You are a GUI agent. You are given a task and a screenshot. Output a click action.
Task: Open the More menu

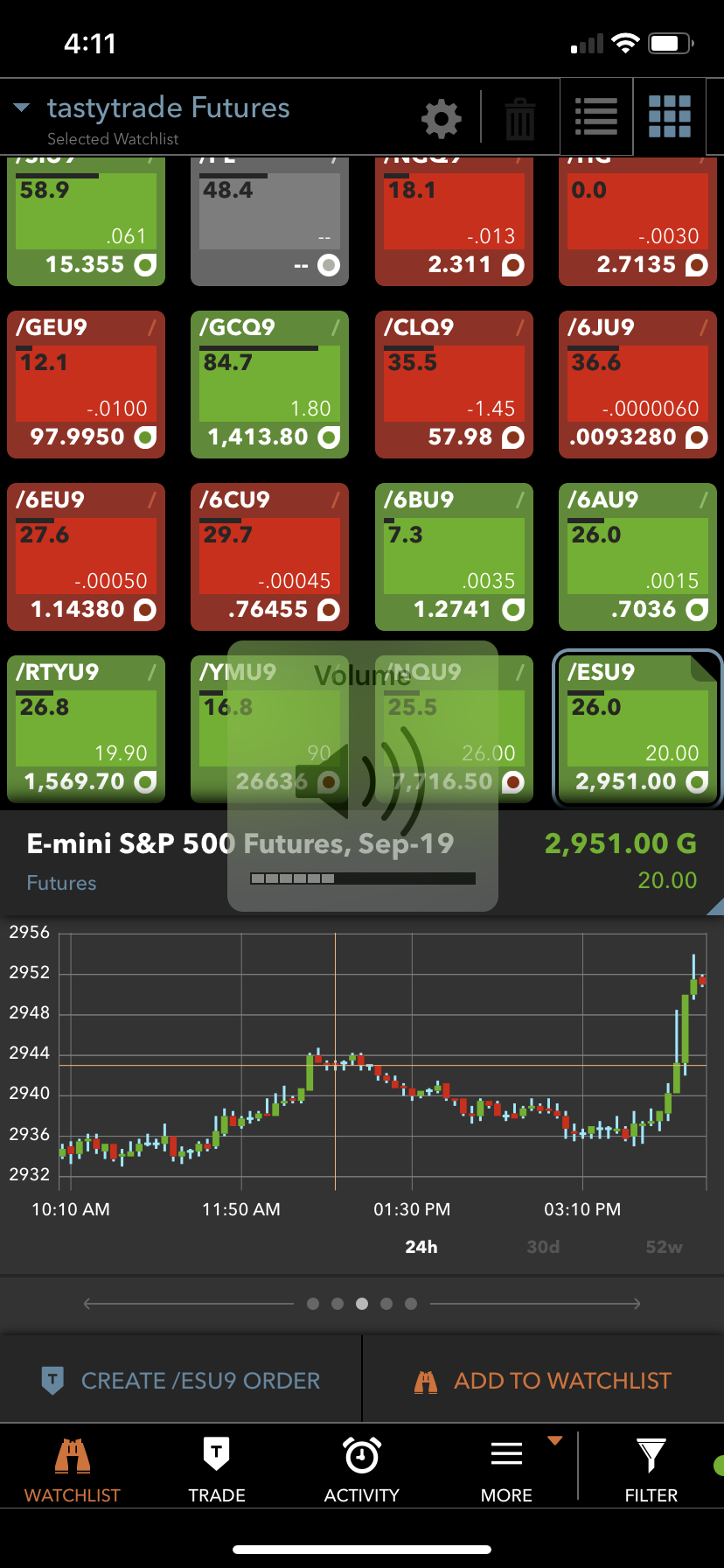tap(506, 1470)
